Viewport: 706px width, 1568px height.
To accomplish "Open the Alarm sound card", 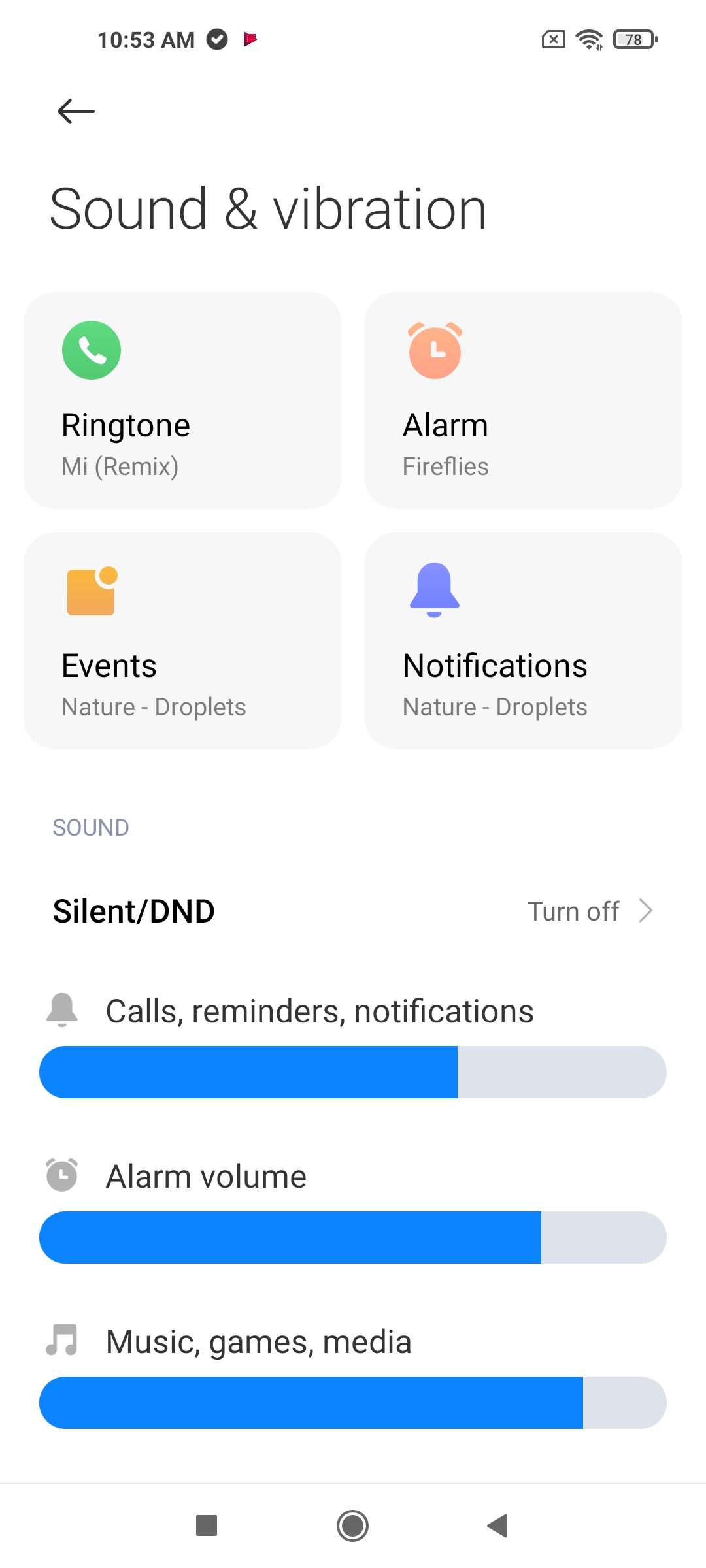I will (524, 400).
